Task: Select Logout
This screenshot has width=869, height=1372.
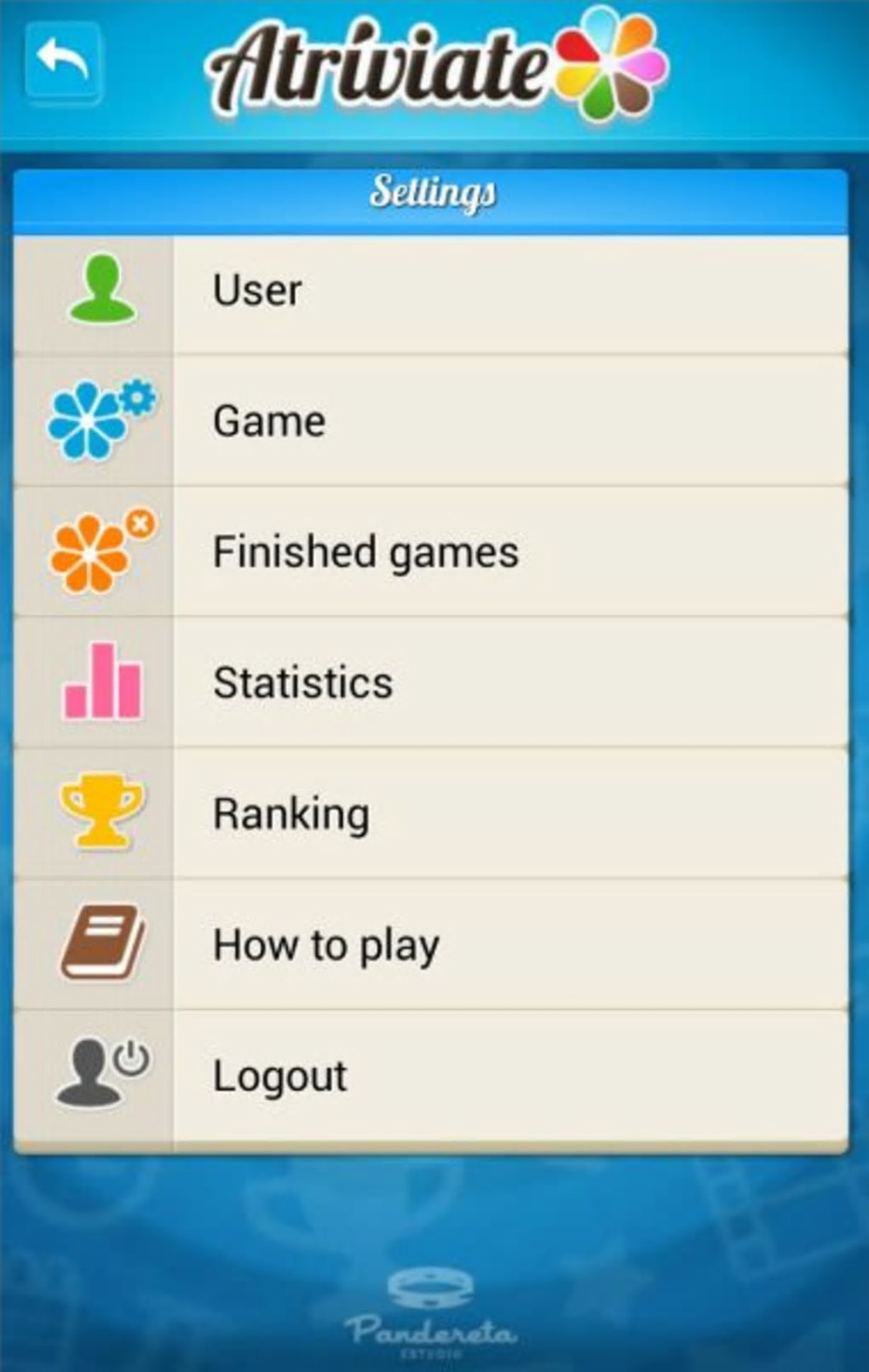Action: pyautogui.click(x=430, y=1076)
